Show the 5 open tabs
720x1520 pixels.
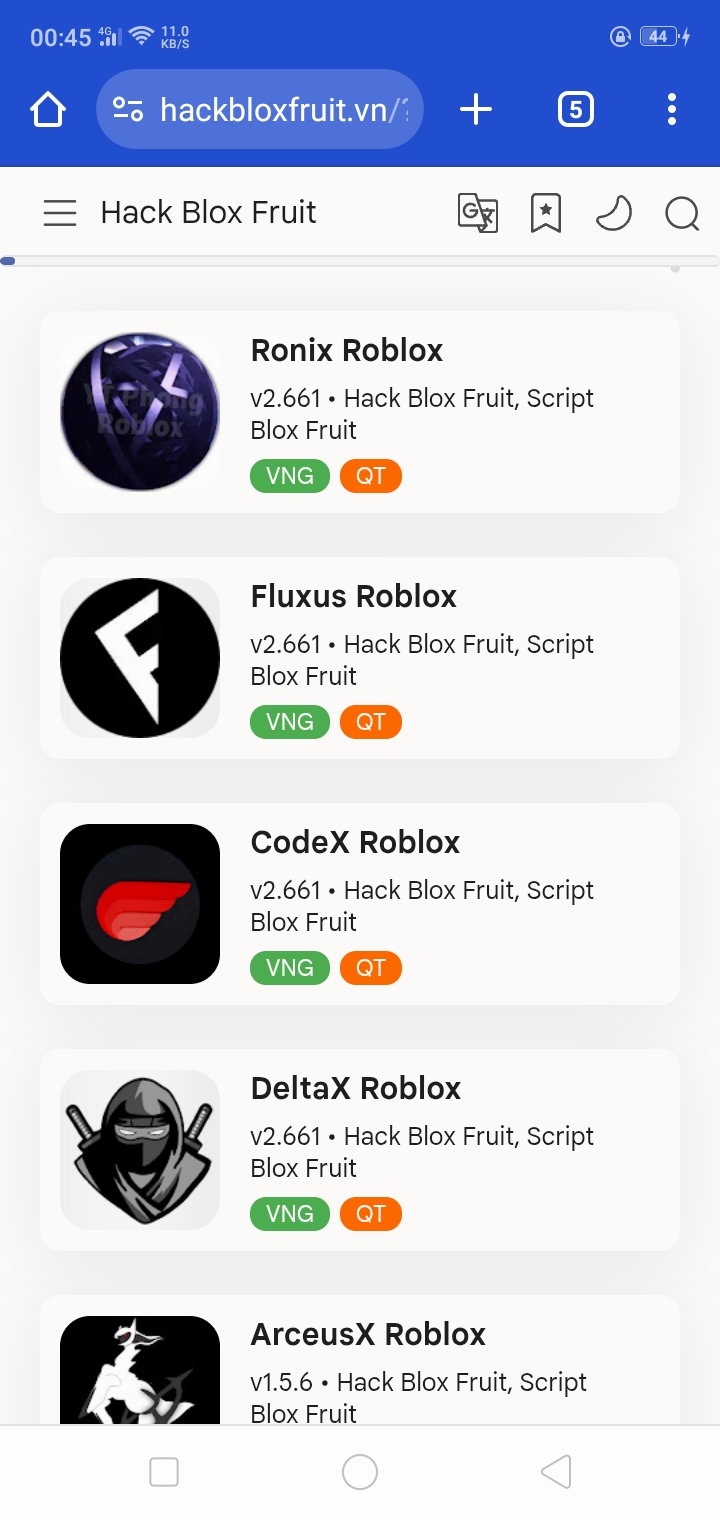pyautogui.click(x=575, y=110)
